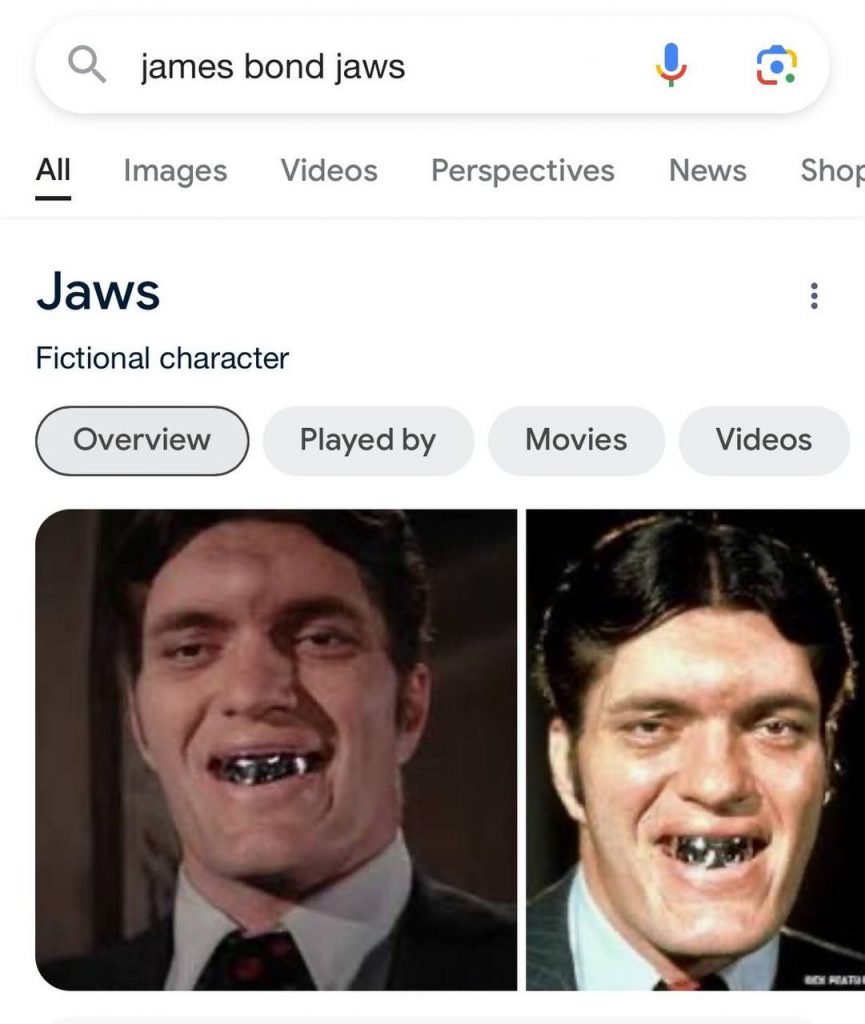Start a voice search with the microphone
This screenshot has height=1024, width=865.
coord(672,66)
